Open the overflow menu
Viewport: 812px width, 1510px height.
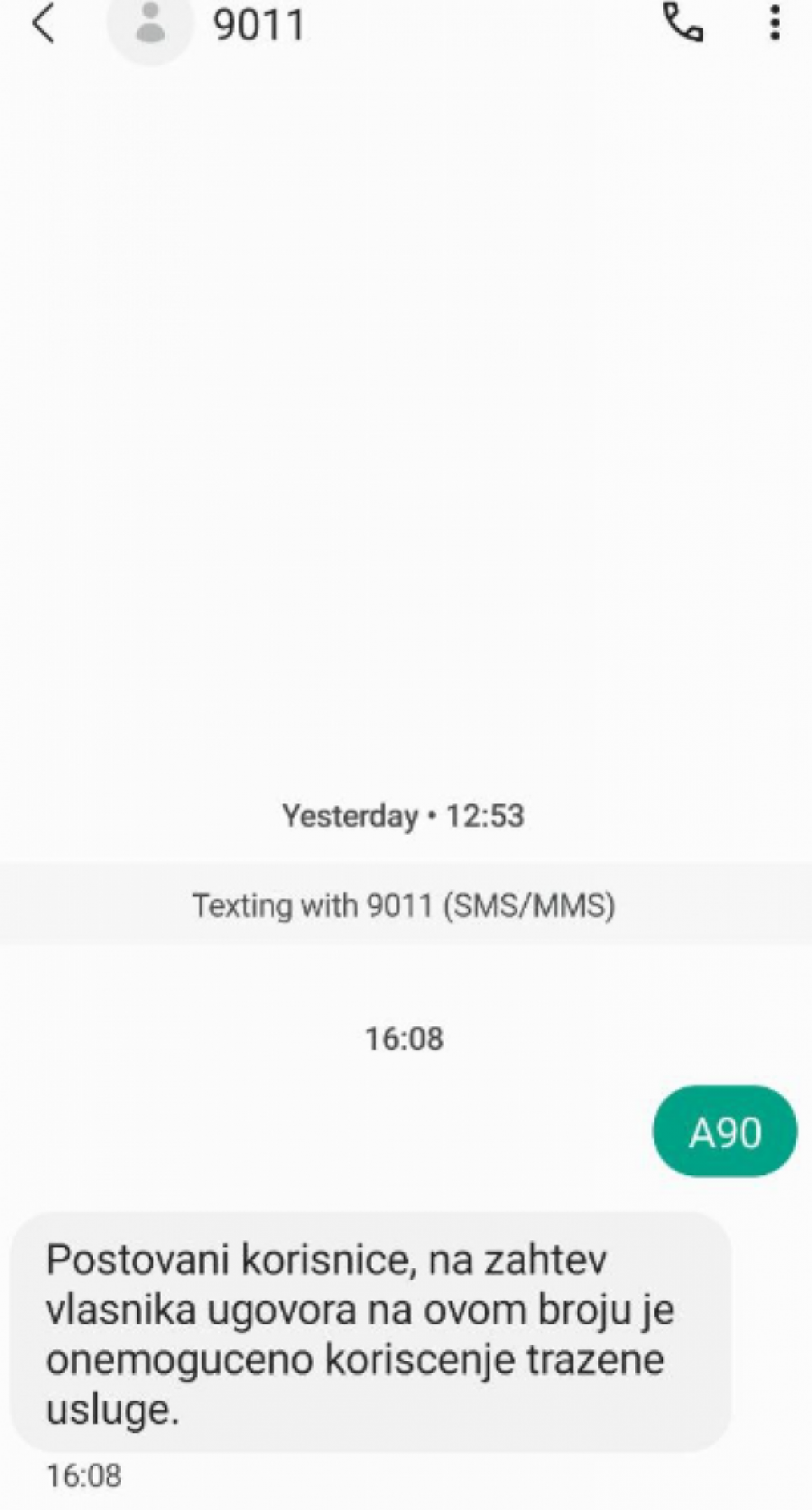click(x=774, y=23)
